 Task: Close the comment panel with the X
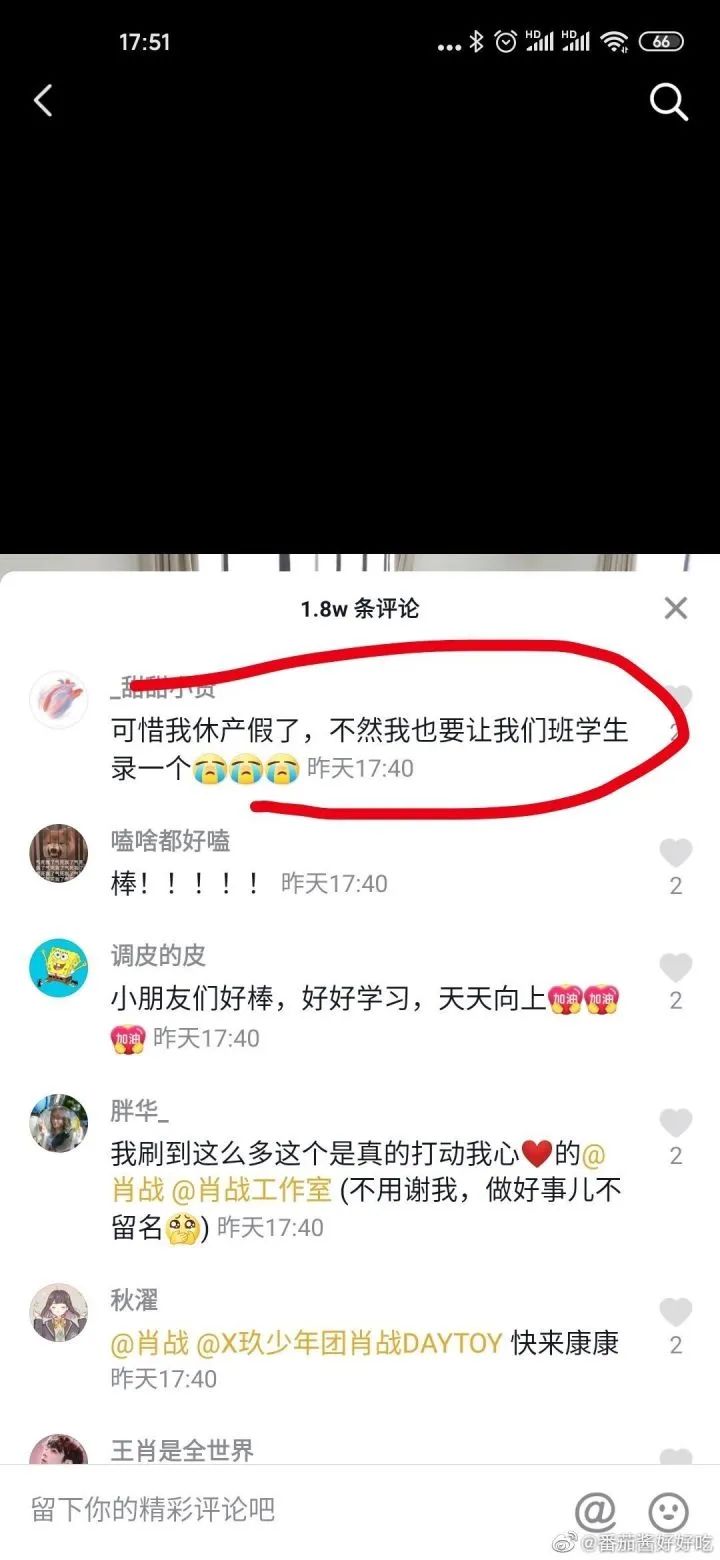676,607
